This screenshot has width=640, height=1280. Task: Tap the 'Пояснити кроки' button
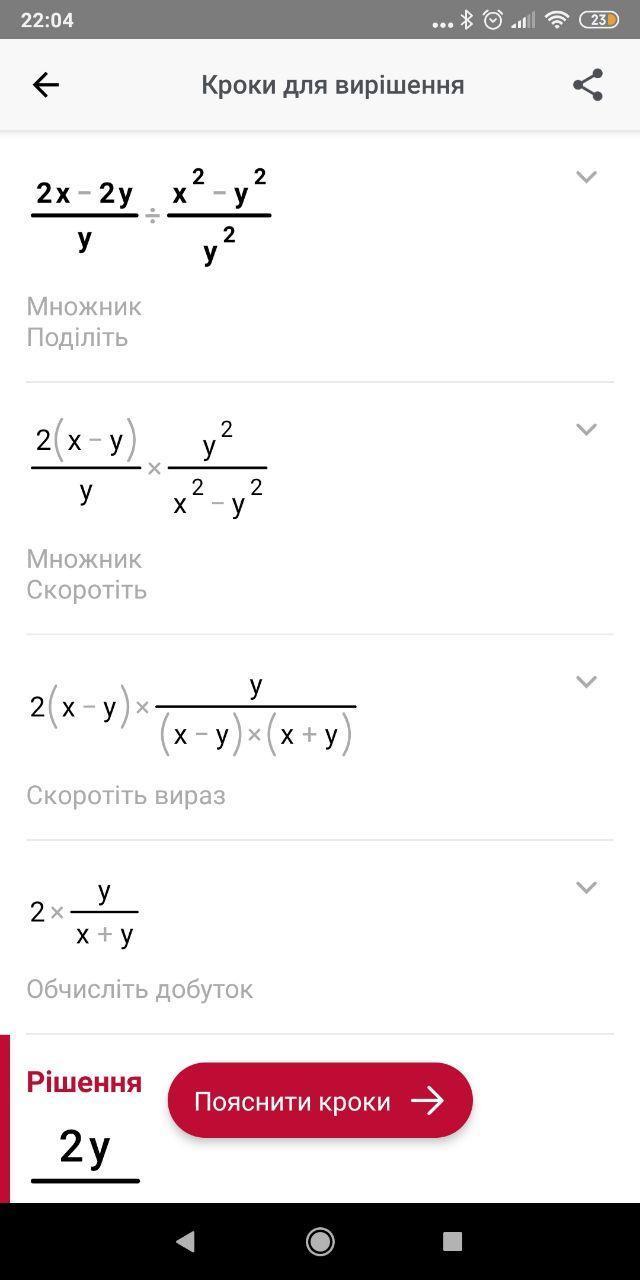(x=320, y=1101)
